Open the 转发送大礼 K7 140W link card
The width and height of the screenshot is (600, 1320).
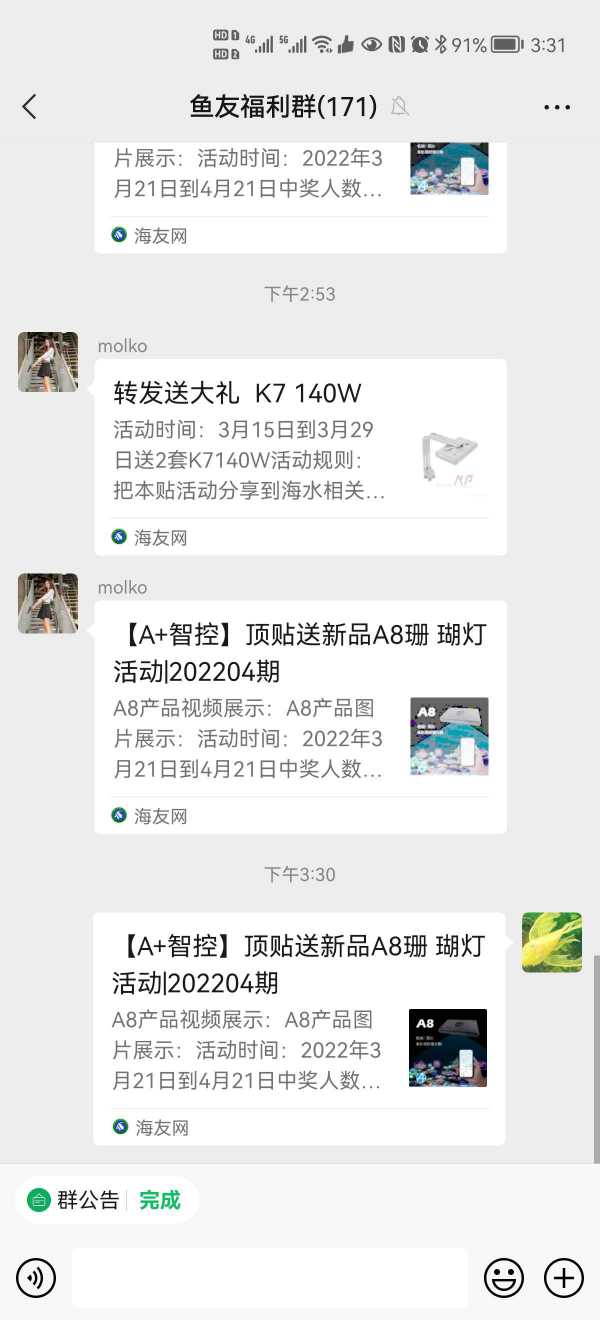[300, 456]
